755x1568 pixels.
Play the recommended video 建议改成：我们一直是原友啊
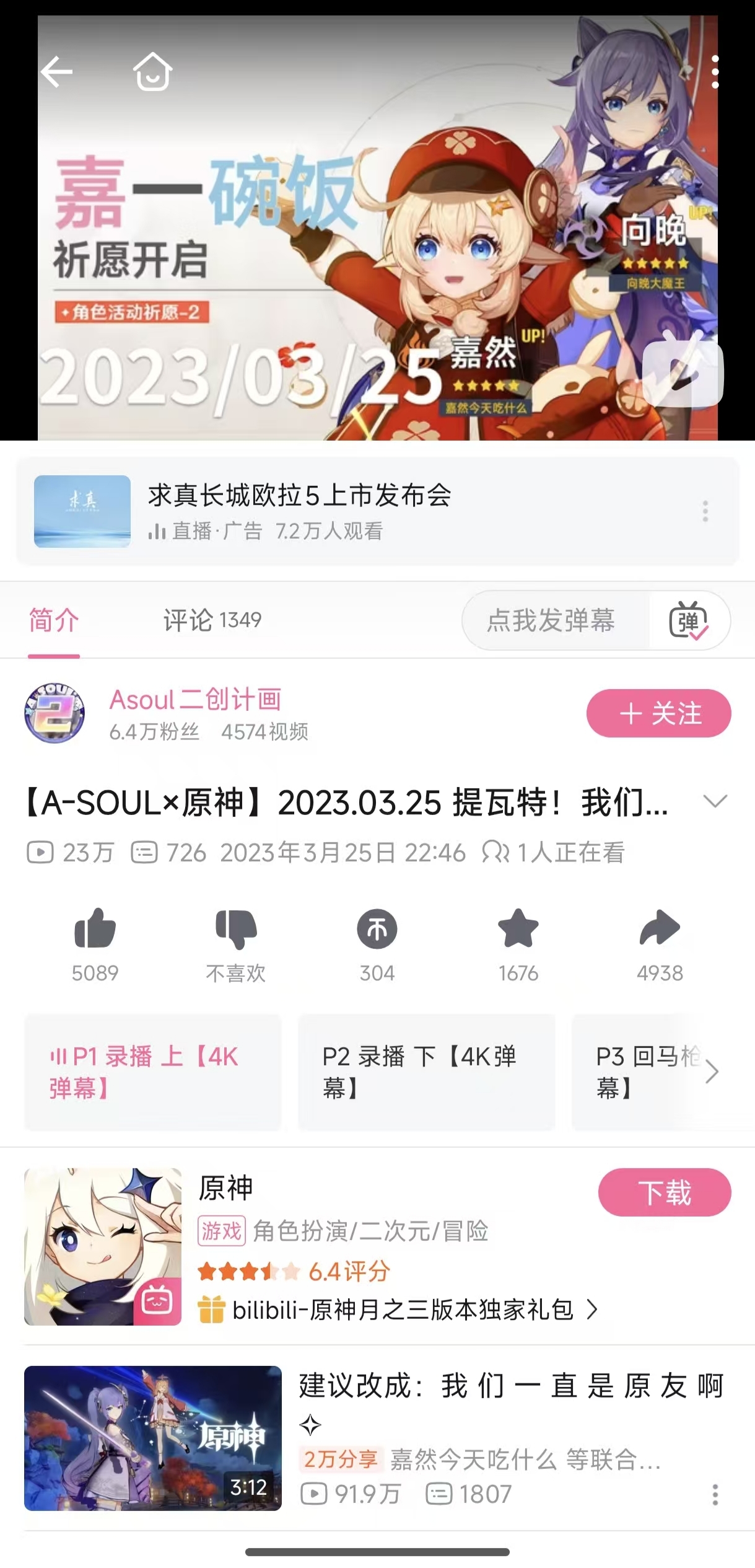[152, 1438]
